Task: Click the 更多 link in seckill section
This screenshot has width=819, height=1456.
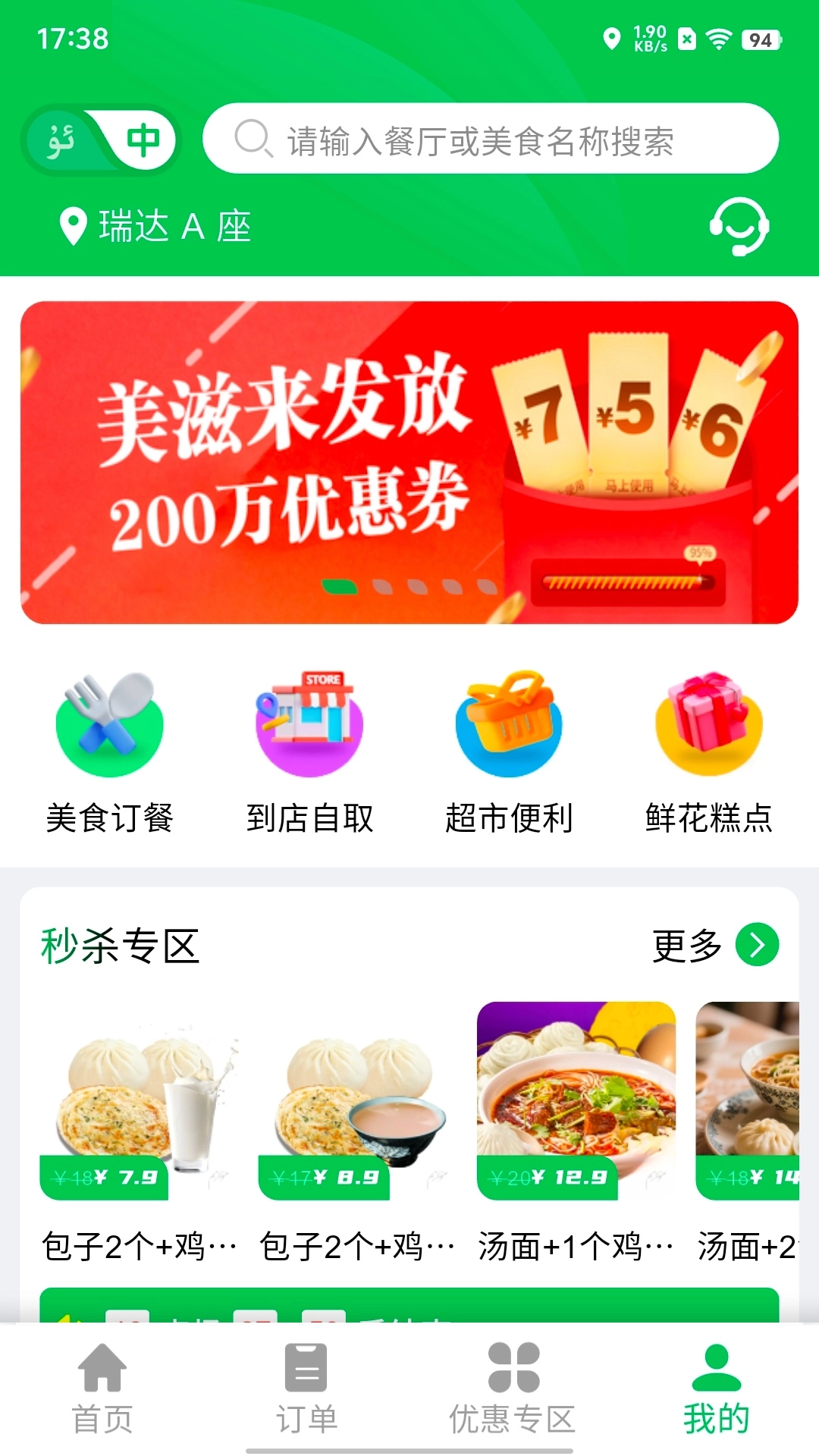Action: (x=686, y=946)
